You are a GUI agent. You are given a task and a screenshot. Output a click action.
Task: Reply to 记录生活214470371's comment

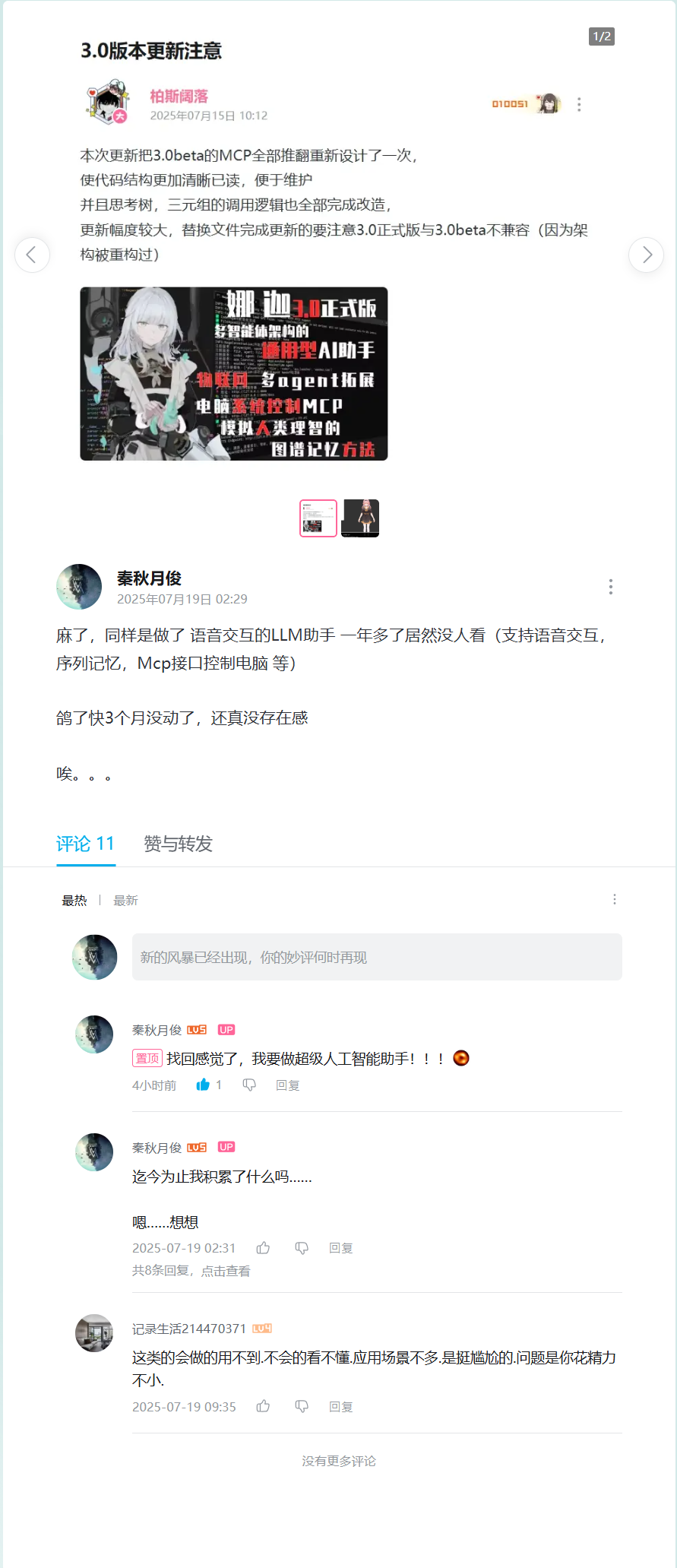tap(340, 1407)
